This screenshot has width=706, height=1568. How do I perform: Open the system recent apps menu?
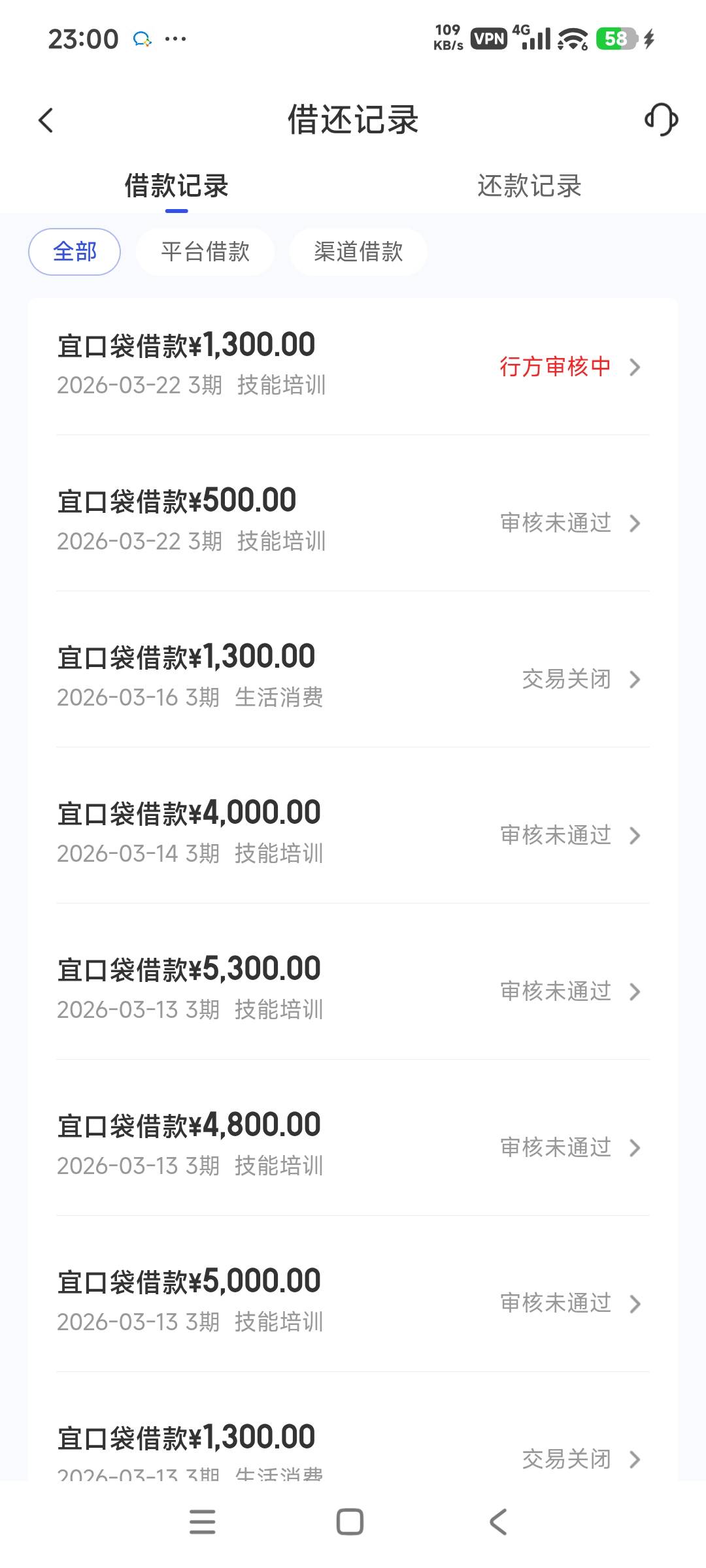coord(203,1522)
